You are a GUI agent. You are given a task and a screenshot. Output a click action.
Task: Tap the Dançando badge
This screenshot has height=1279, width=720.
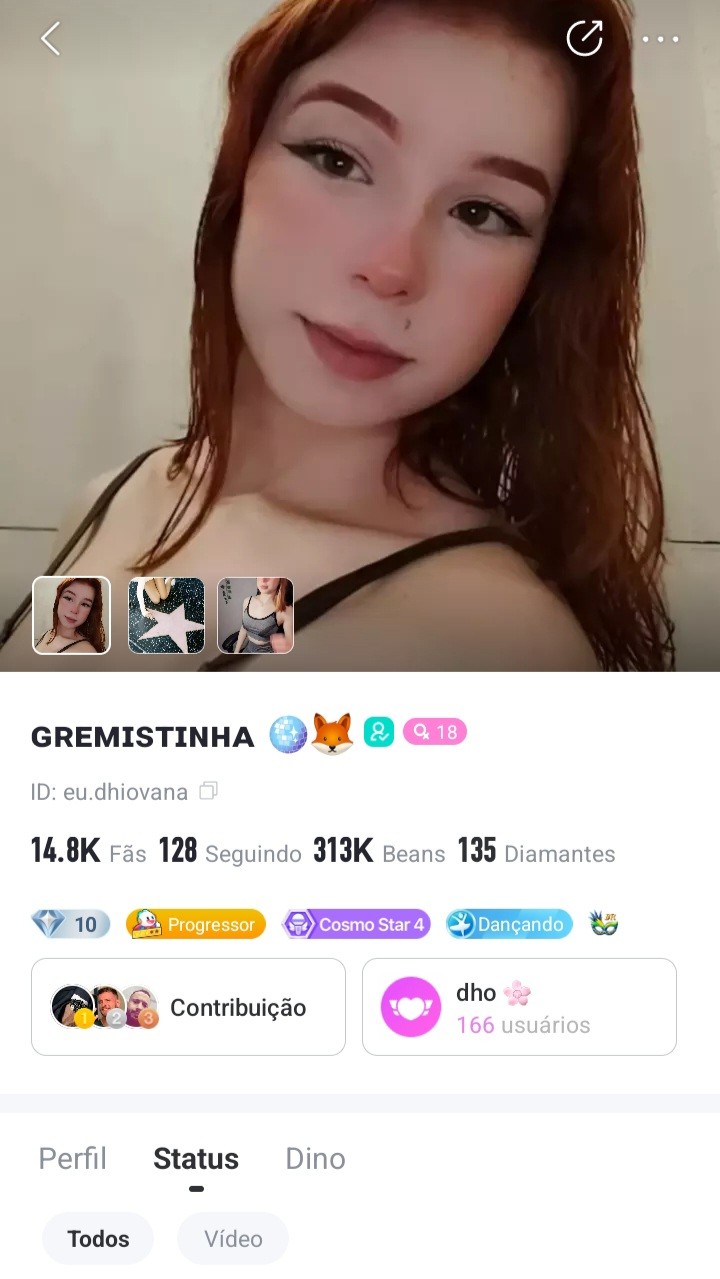pyautogui.click(x=509, y=924)
